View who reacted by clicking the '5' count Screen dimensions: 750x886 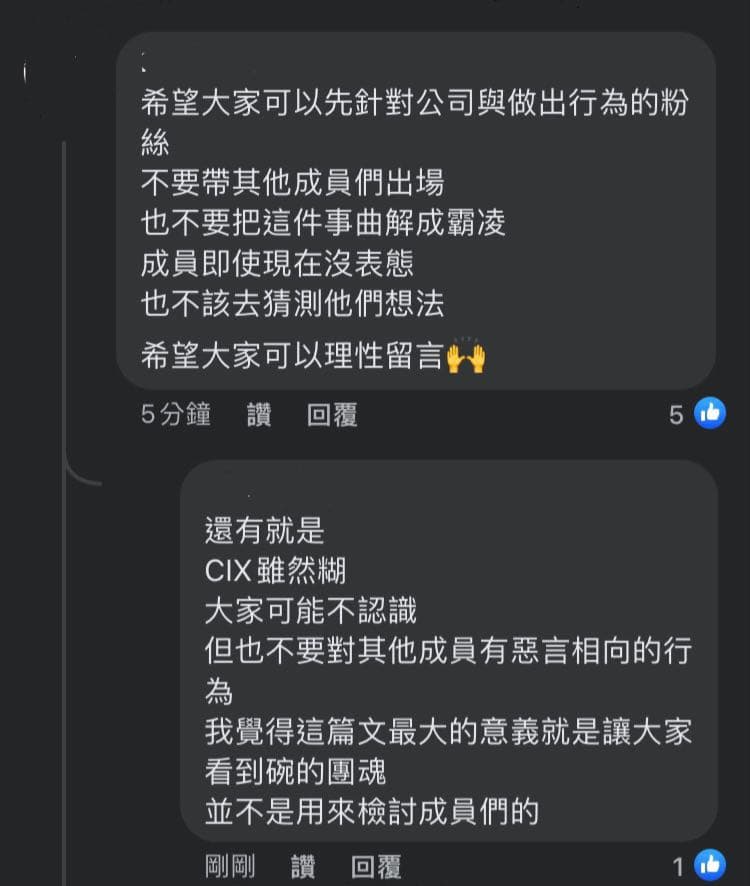679,413
